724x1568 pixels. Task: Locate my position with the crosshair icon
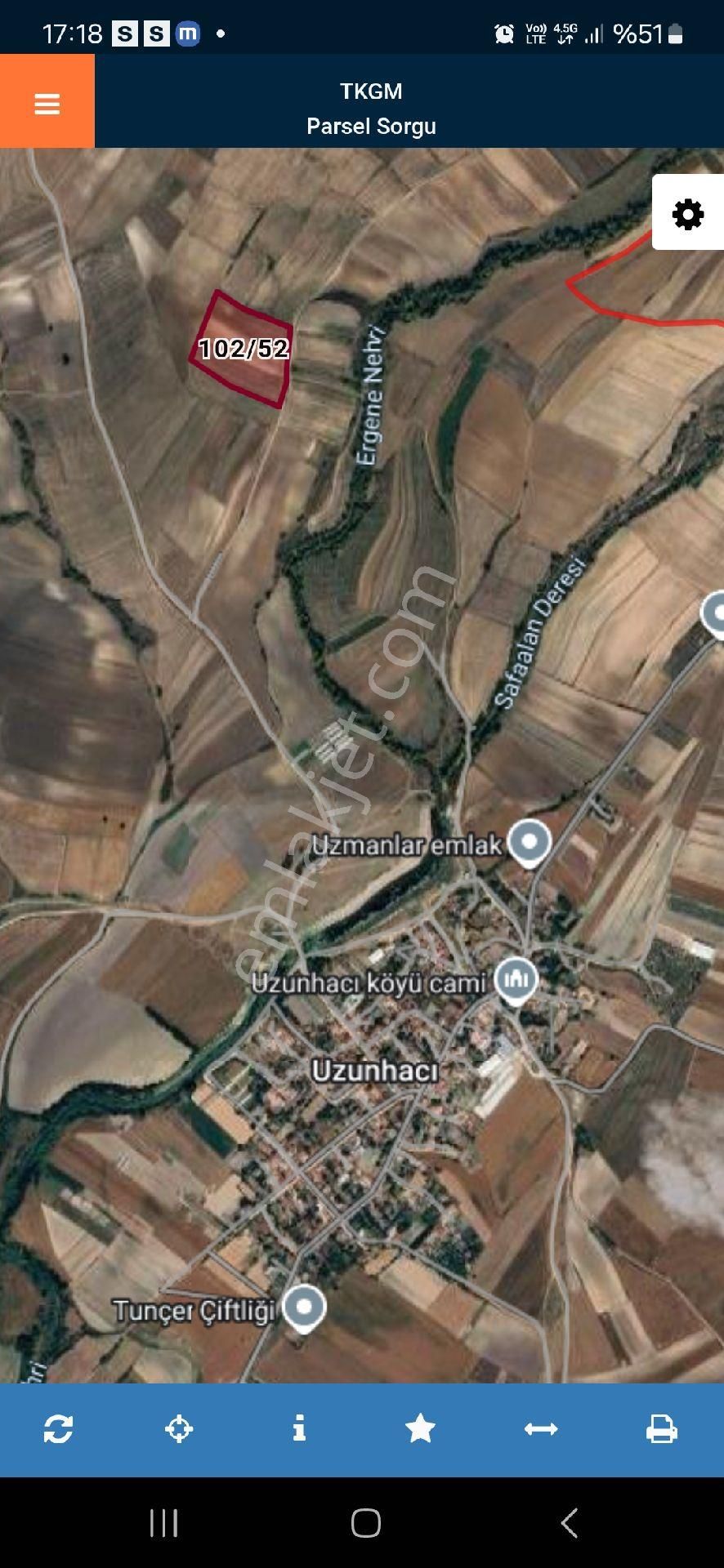(179, 1429)
